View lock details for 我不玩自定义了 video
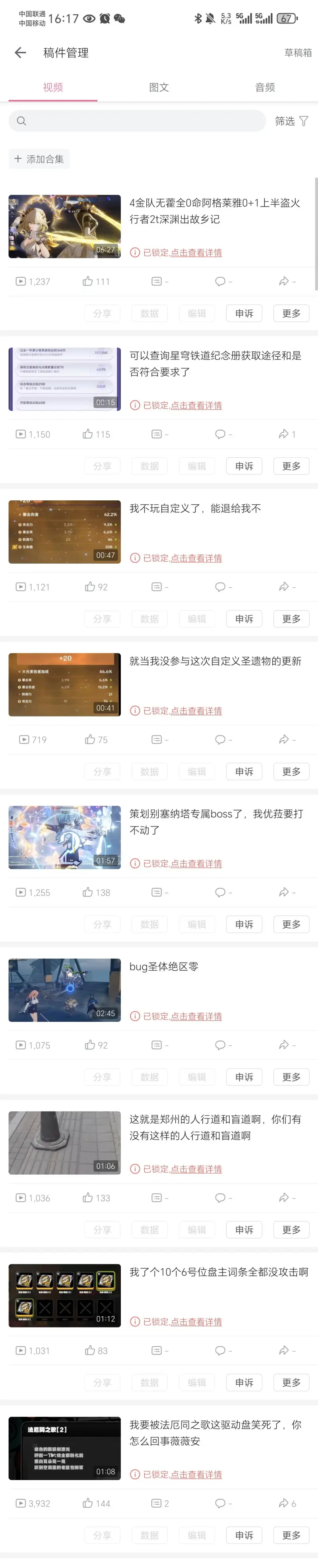The width and height of the screenshot is (318, 1568). pos(182,558)
